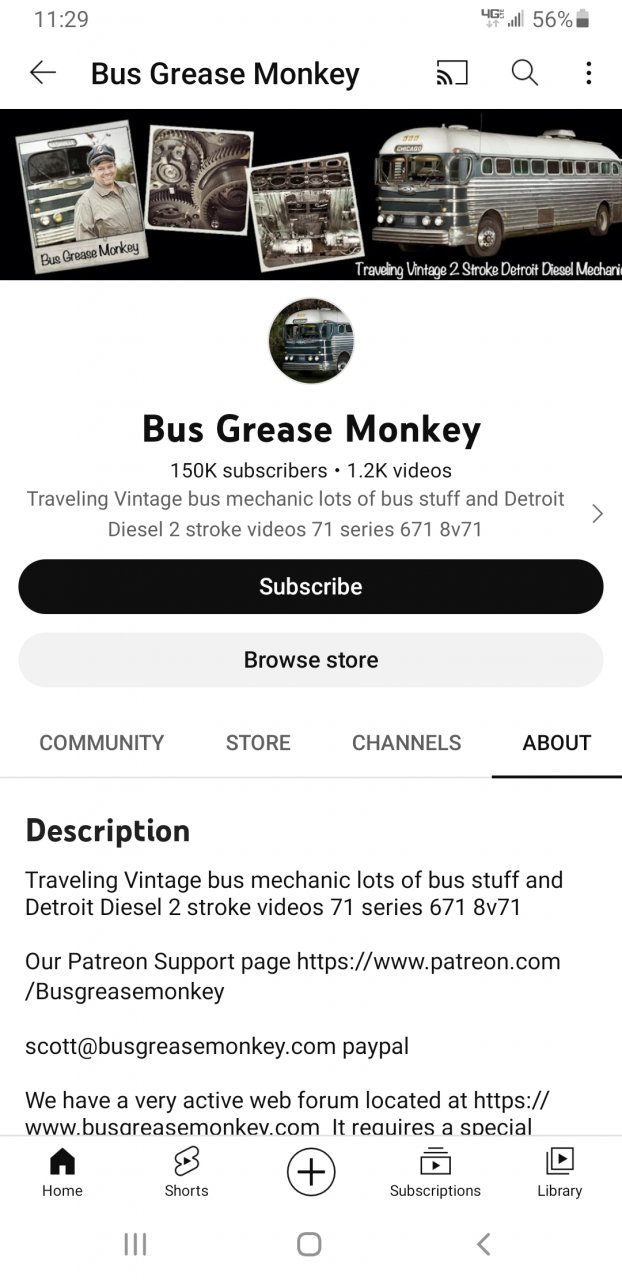
Task: Create new content with plus button
Action: [x=311, y=1172]
